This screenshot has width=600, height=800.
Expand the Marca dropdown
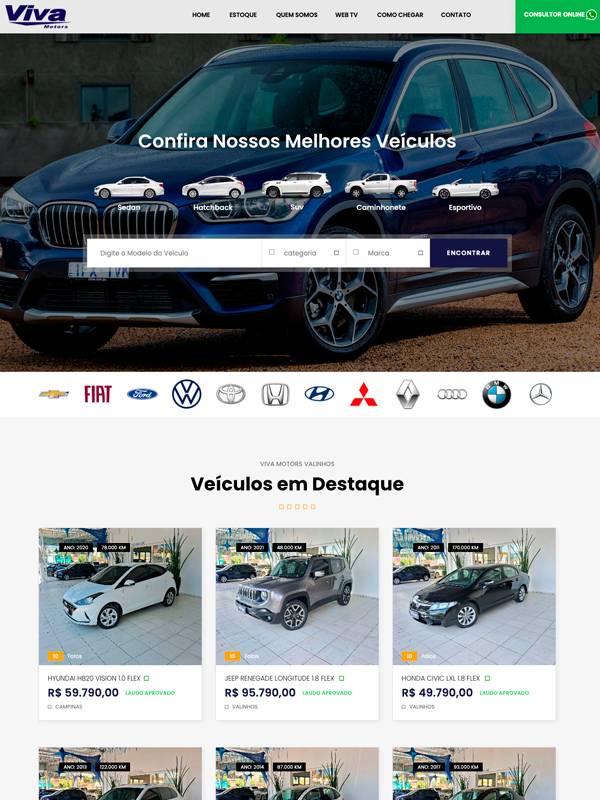click(x=388, y=253)
